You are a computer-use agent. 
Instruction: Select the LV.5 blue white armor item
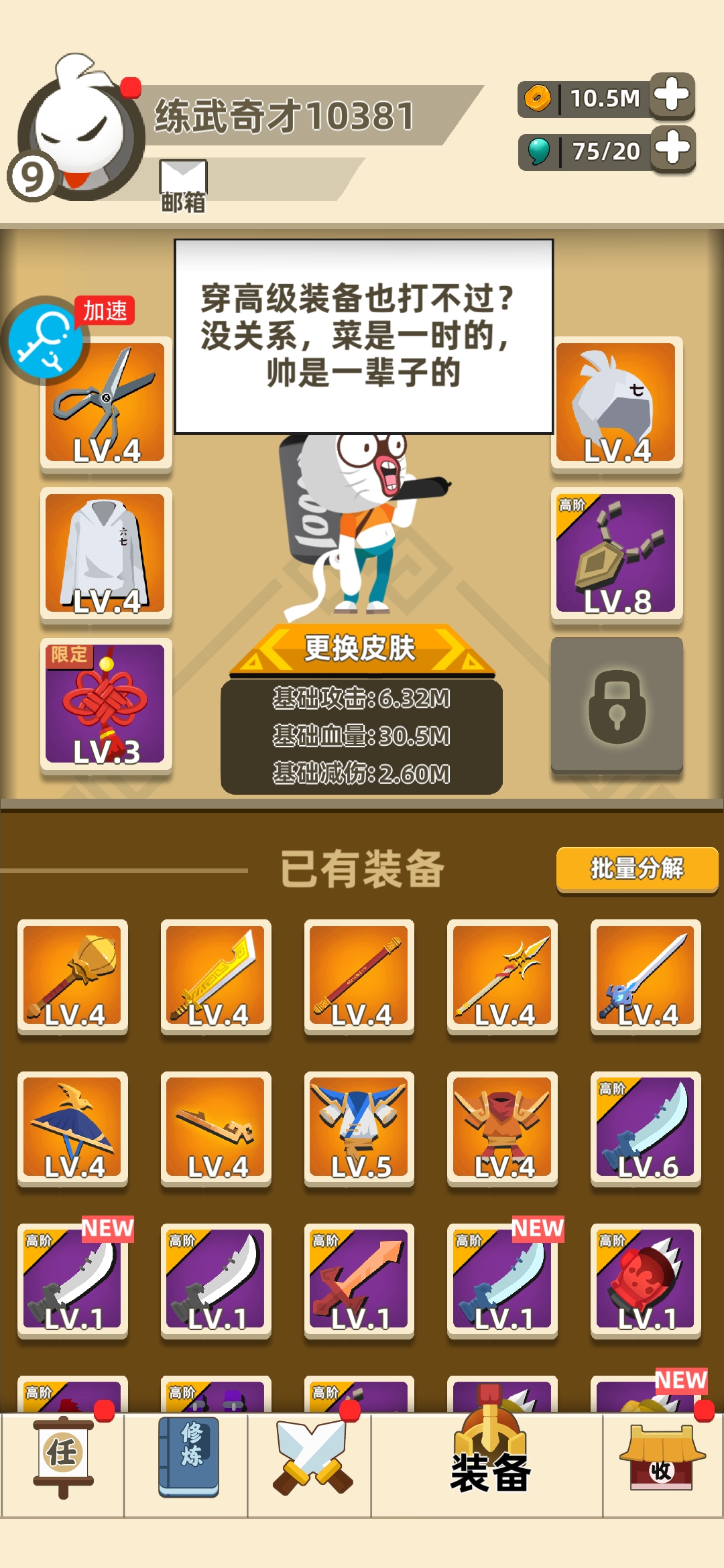tap(359, 1128)
